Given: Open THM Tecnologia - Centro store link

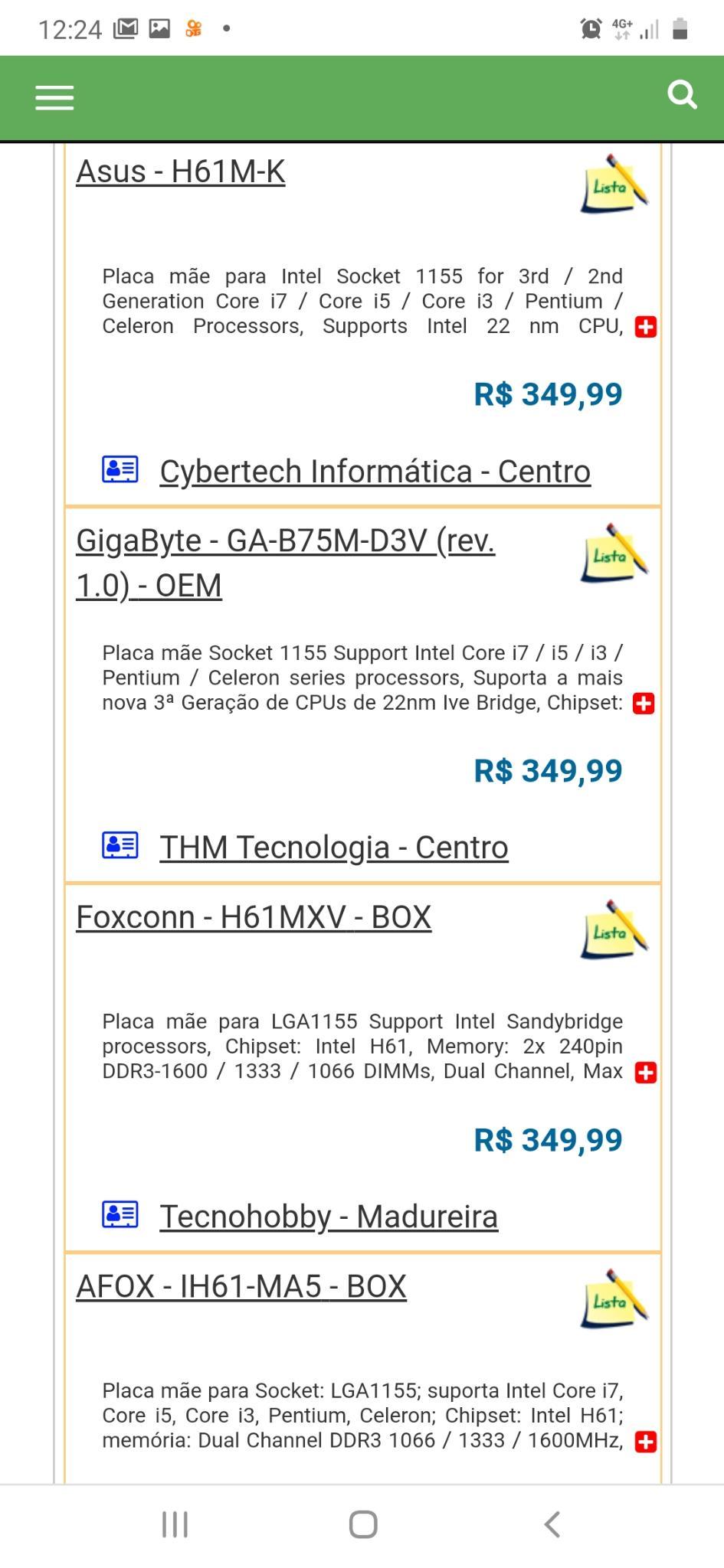Looking at the screenshot, I should click(333, 848).
